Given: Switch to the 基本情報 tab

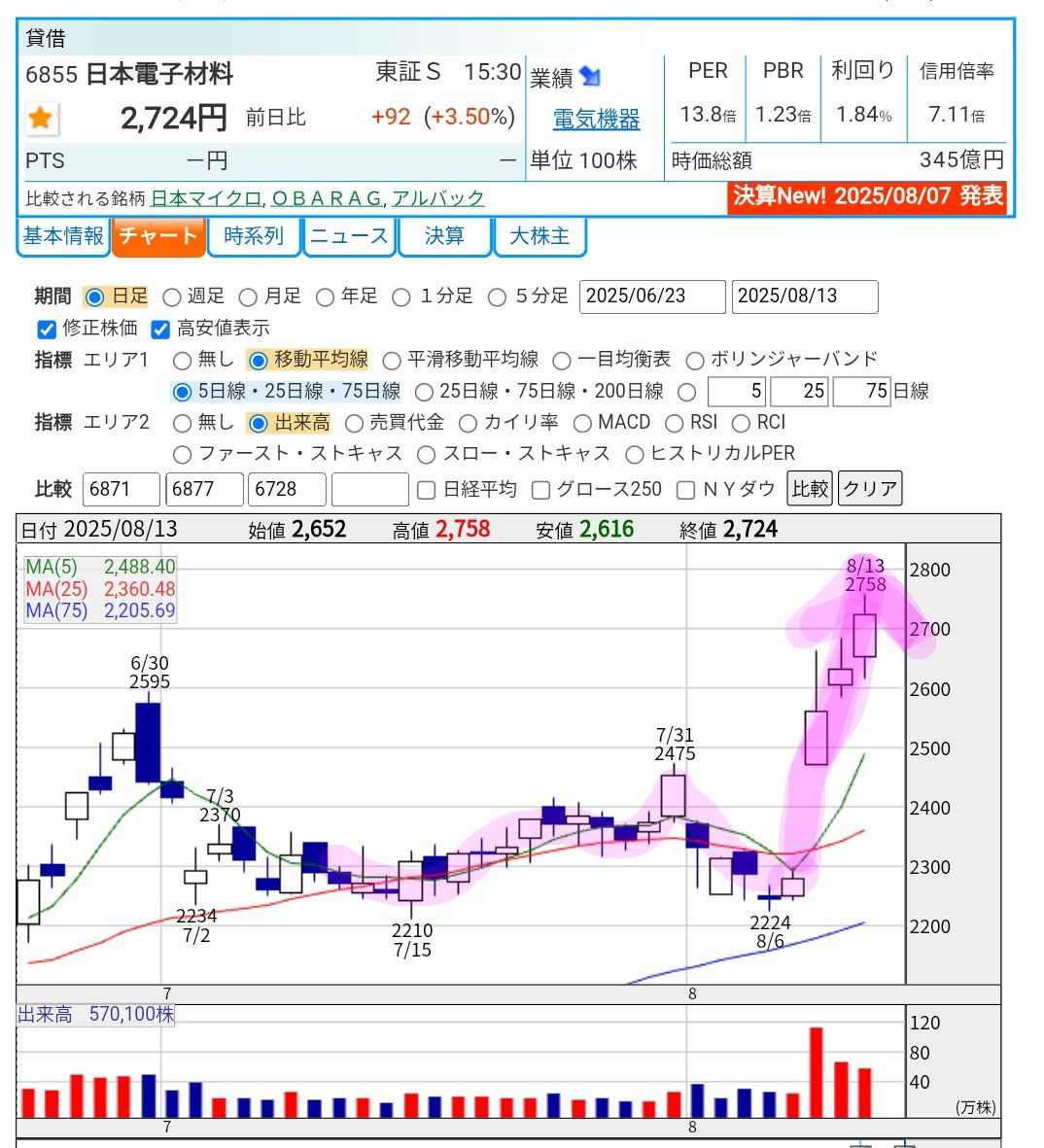Looking at the screenshot, I should pos(63,236).
